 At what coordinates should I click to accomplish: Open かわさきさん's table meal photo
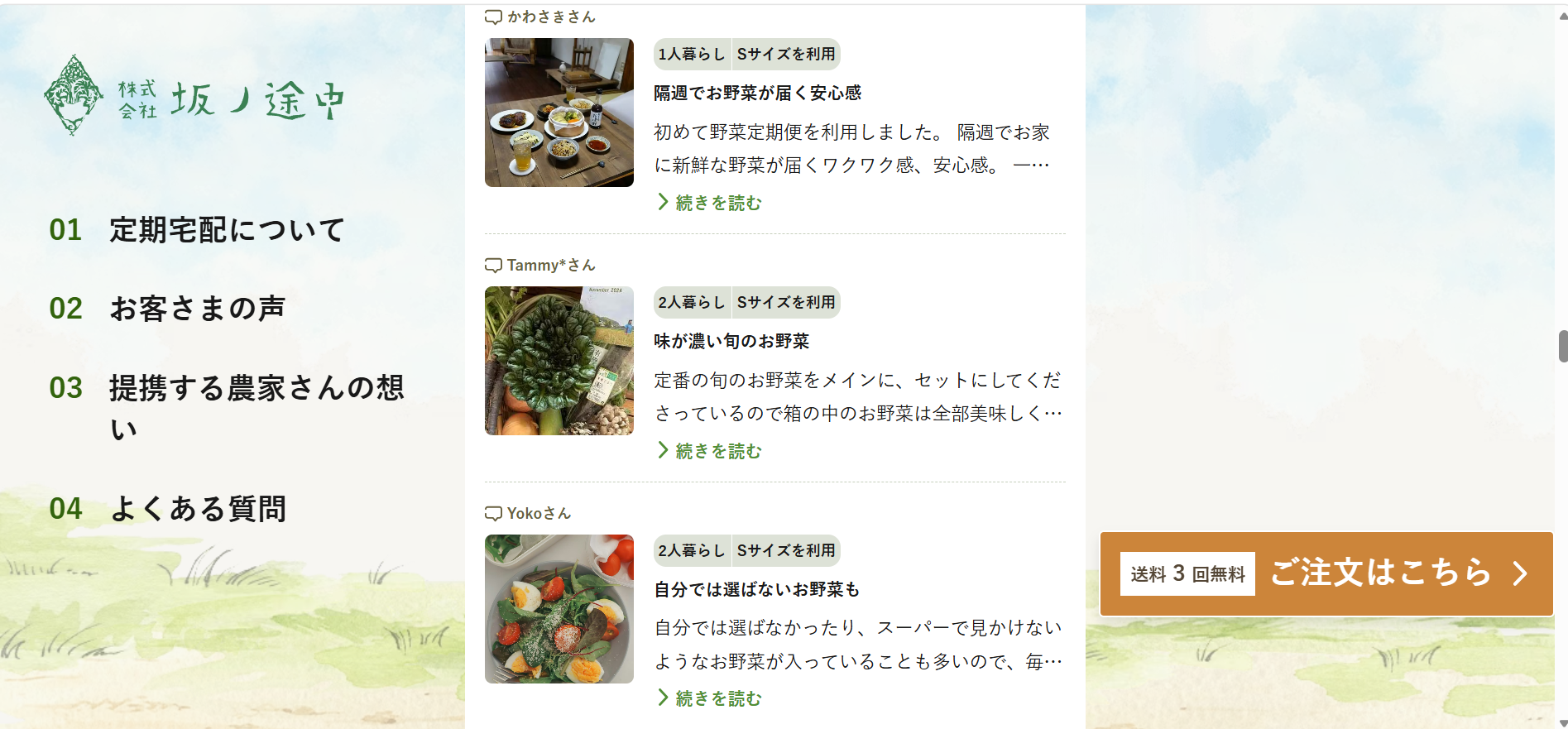pos(559,113)
